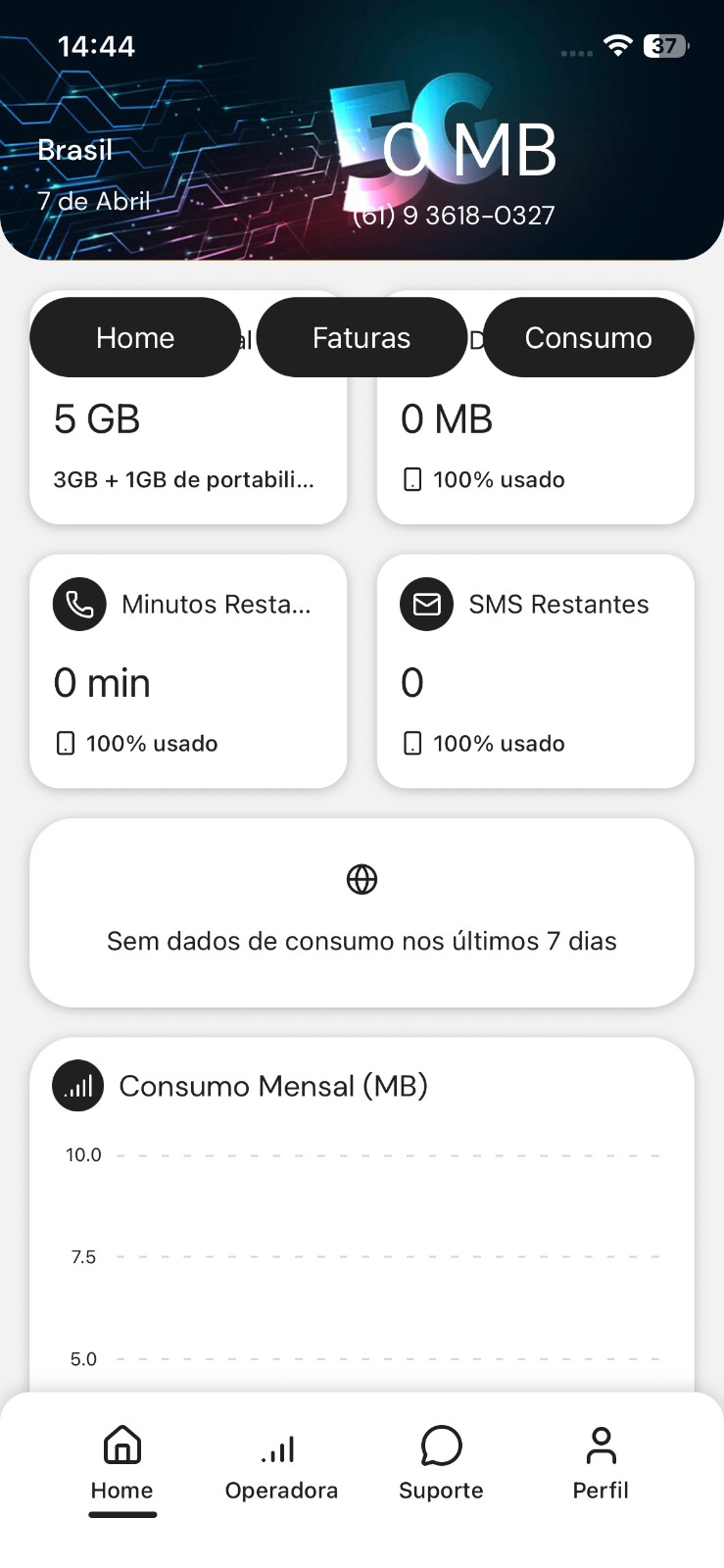Click the globe icon above consumption message
The height and width of the screenshot is (1568, 724).
coord(362,878)
